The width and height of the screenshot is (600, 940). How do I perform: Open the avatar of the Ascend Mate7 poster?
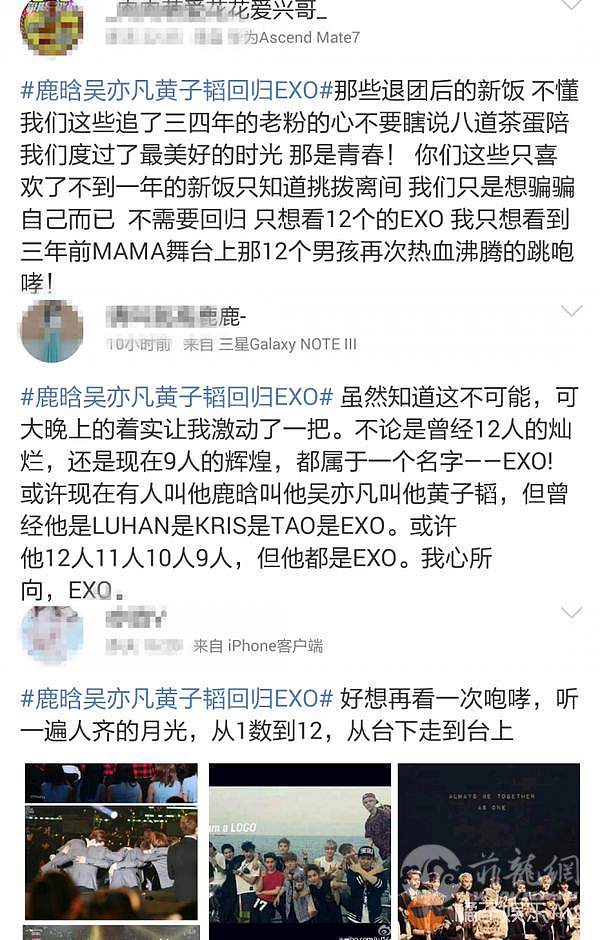[52, 25]
